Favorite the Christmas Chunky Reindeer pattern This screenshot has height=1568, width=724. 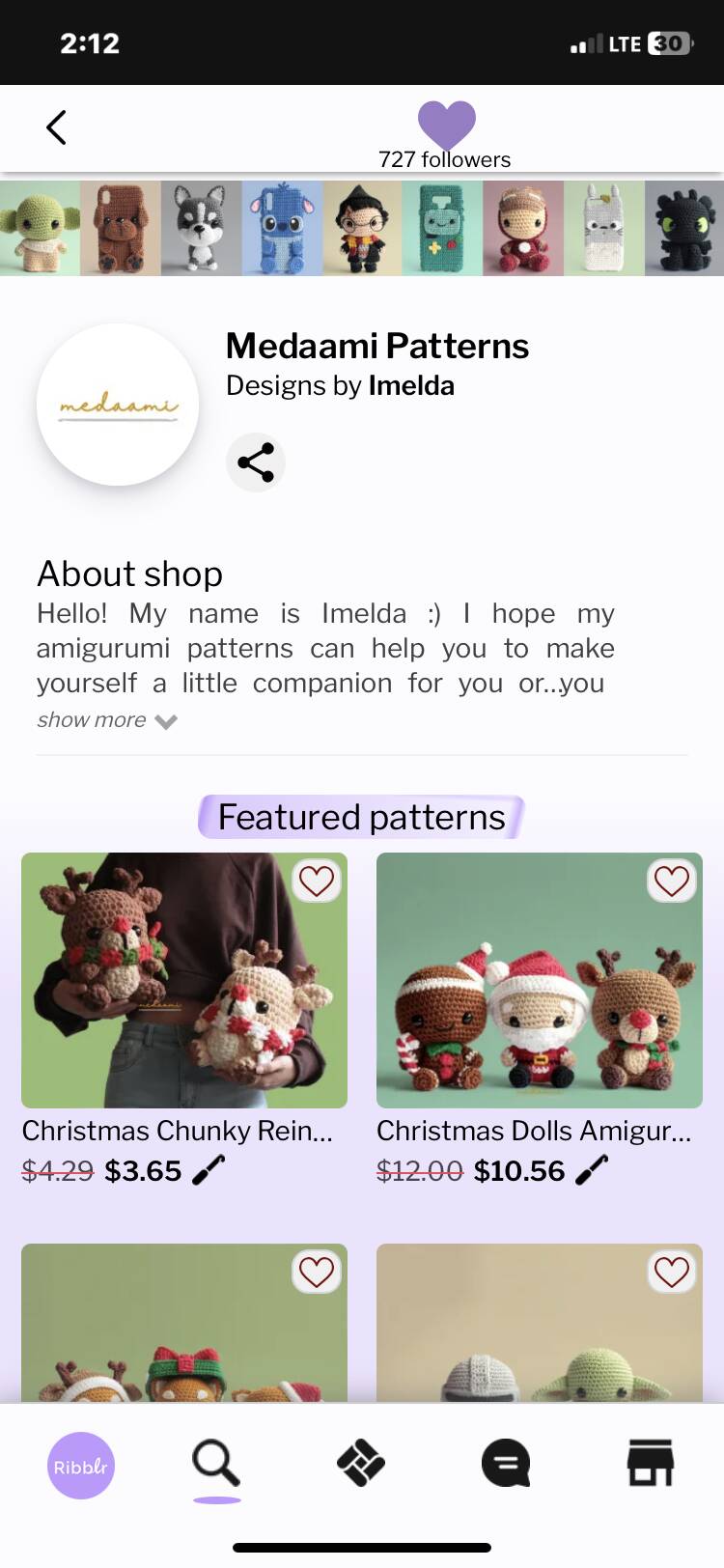coord(316,880)
